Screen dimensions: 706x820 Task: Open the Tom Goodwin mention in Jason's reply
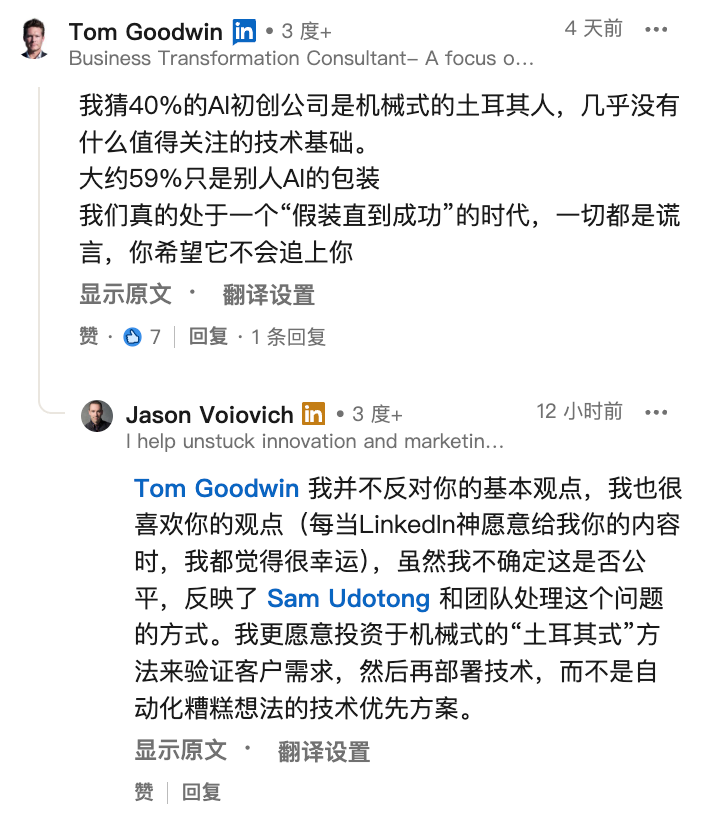click(x=217, y=489)
